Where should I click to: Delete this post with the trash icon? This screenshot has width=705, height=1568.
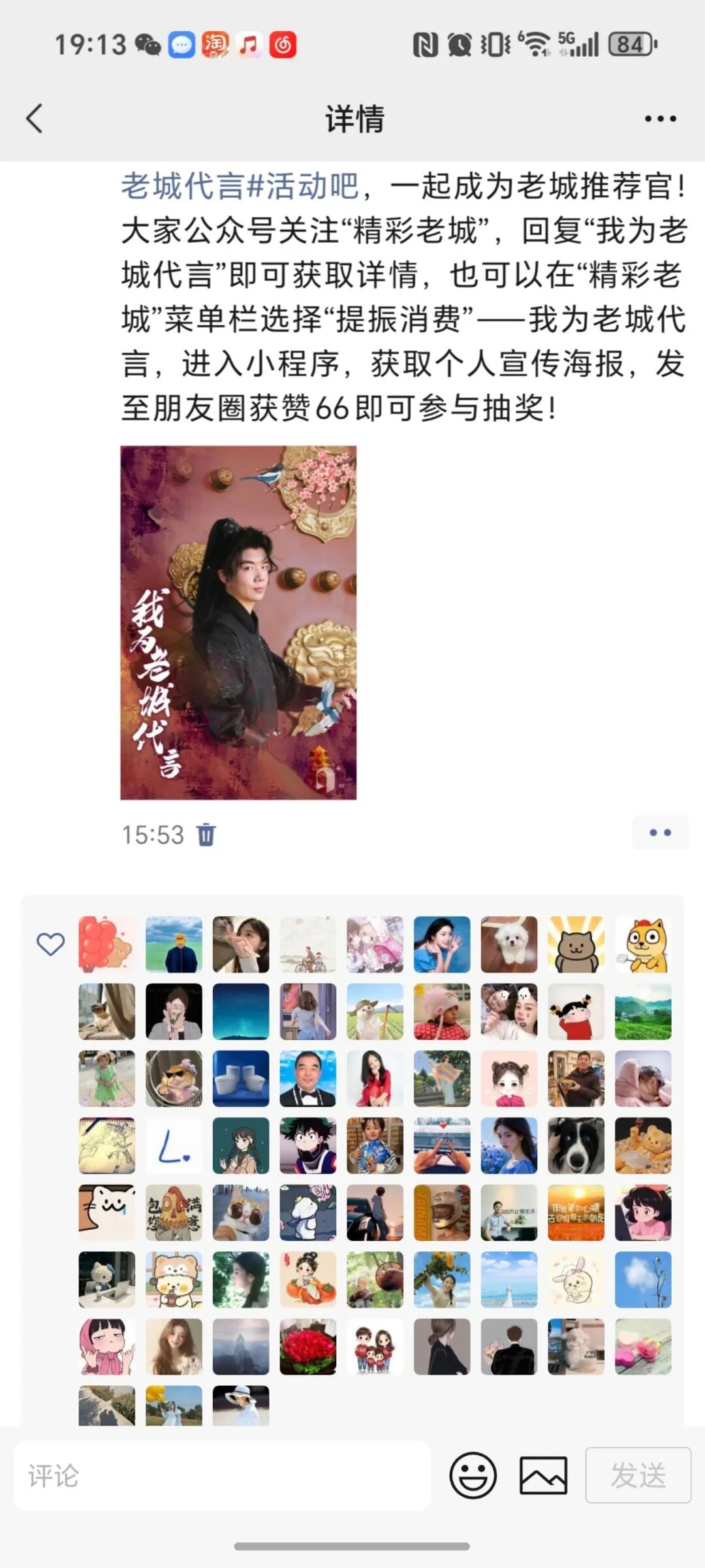tap(206, 835)
